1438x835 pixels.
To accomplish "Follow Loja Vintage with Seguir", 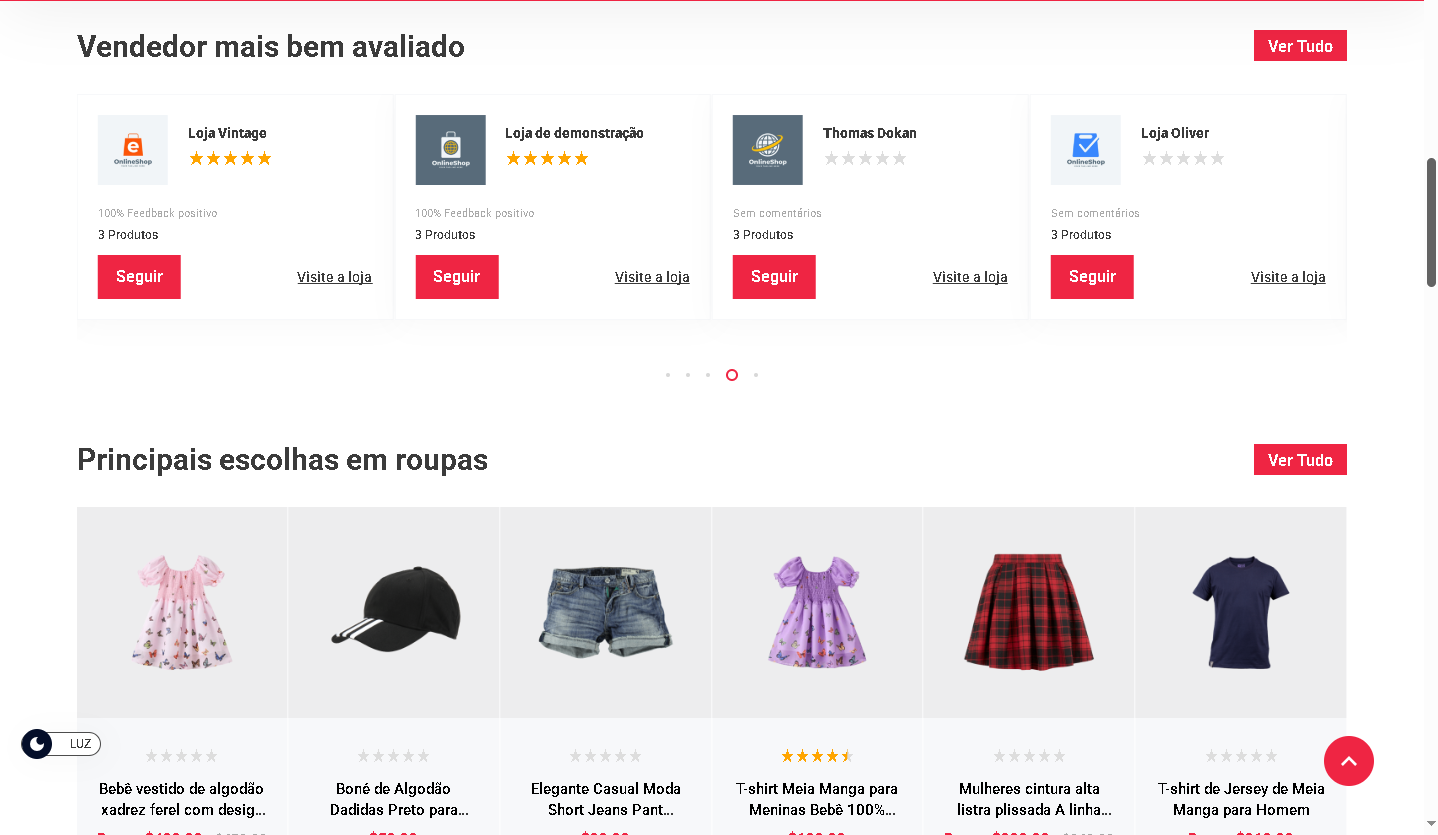I will 139,277.
